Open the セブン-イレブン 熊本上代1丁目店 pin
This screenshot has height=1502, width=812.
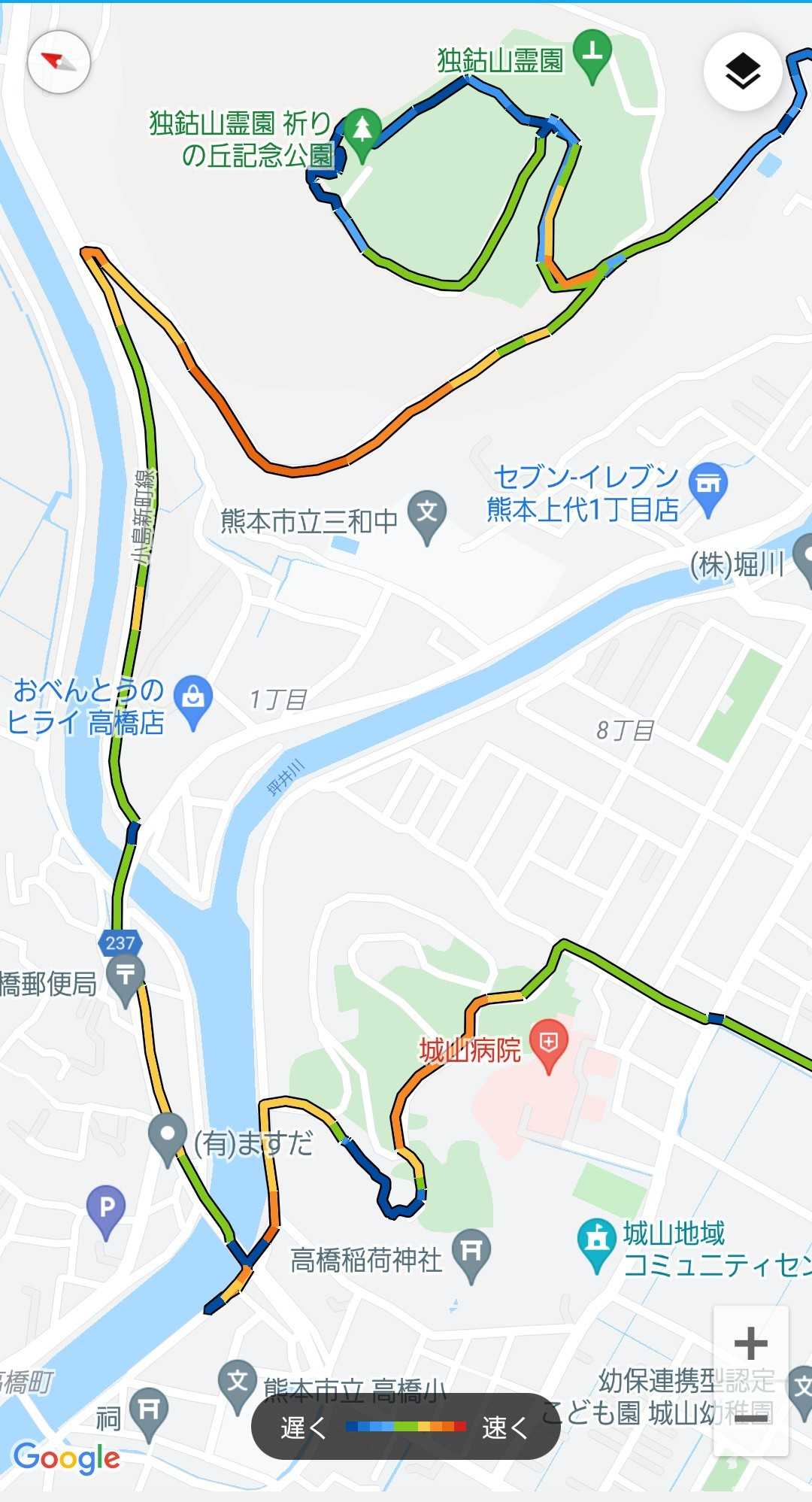point(708,487)
